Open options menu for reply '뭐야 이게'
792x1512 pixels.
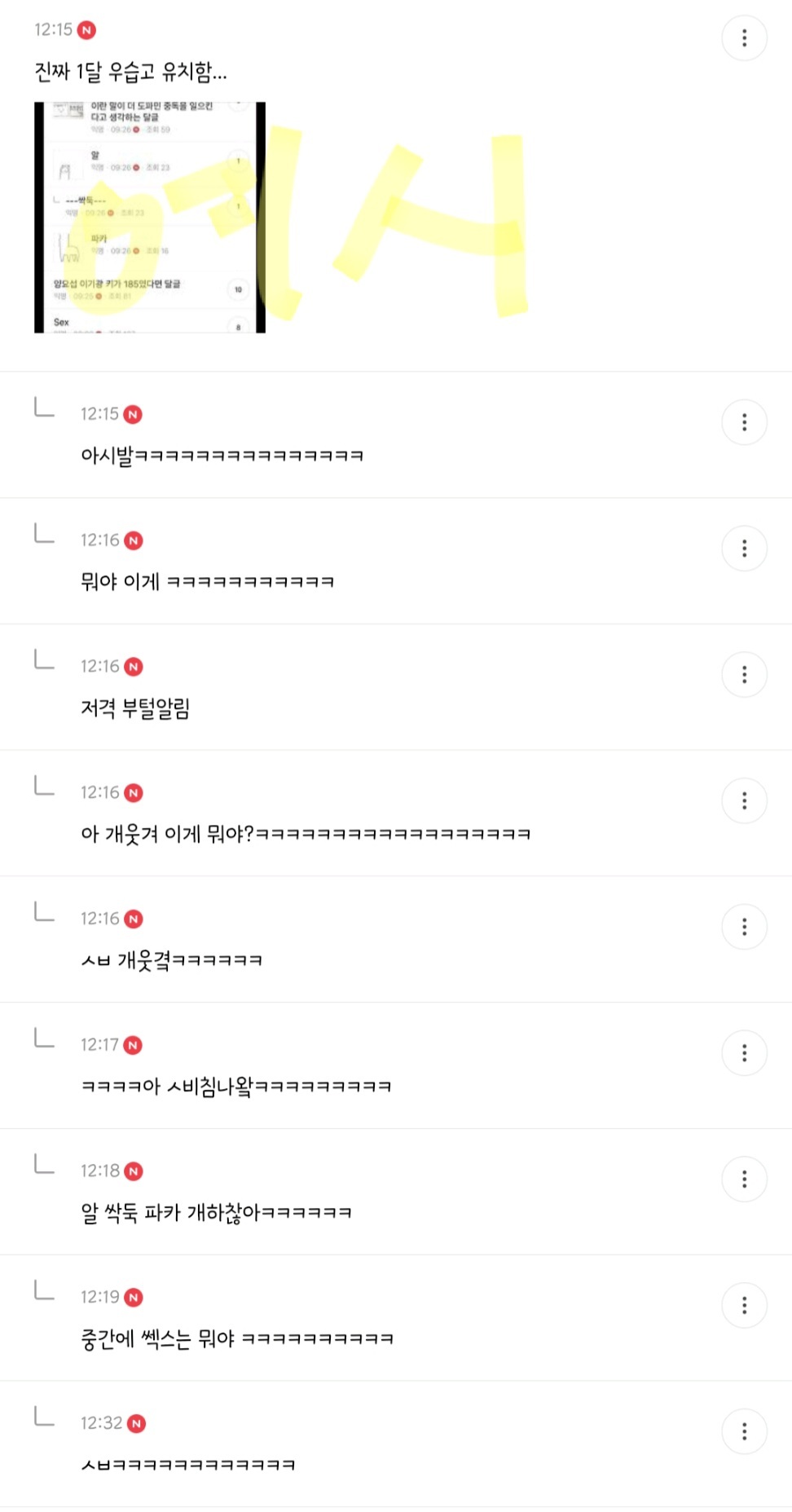click(744, 549)
